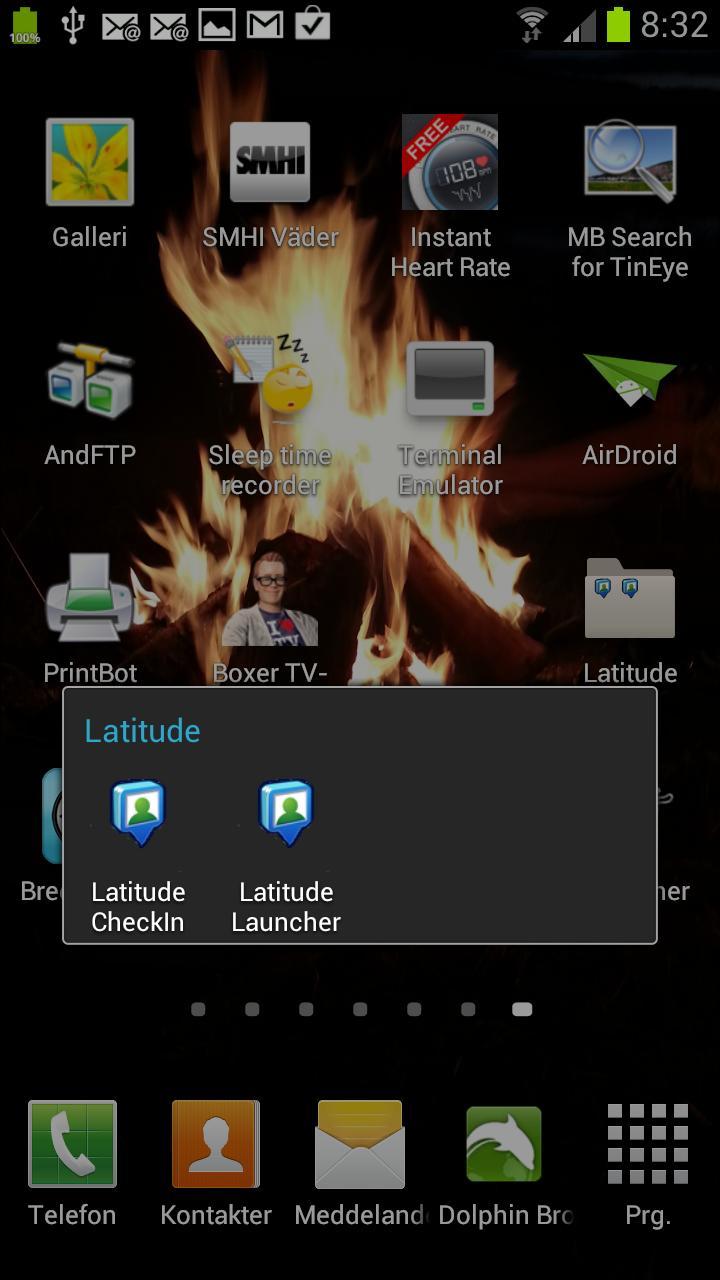Jump to first home page dot
720x1280 pixels.
coord(198,1010)
